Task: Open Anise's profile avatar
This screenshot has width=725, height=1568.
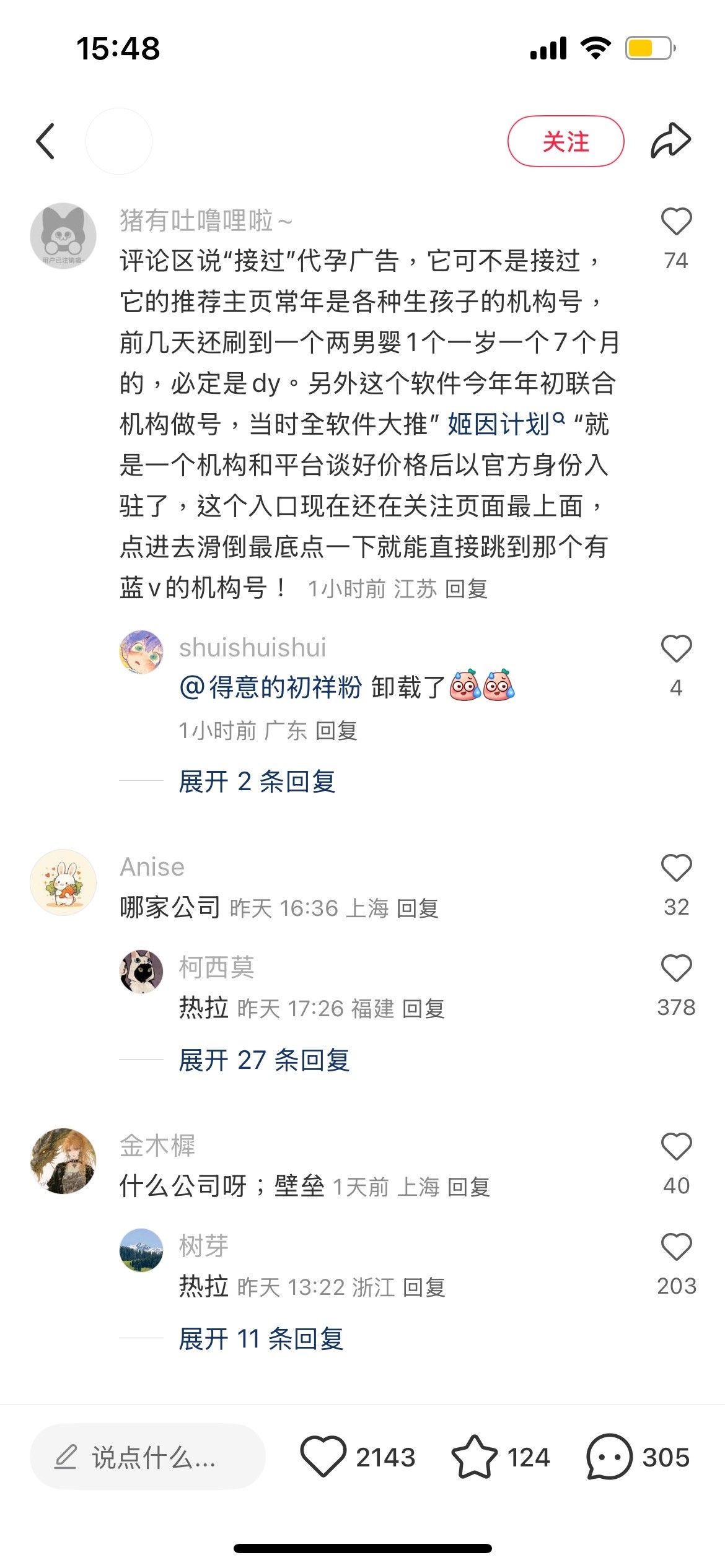Action: (x=63, y=882)
